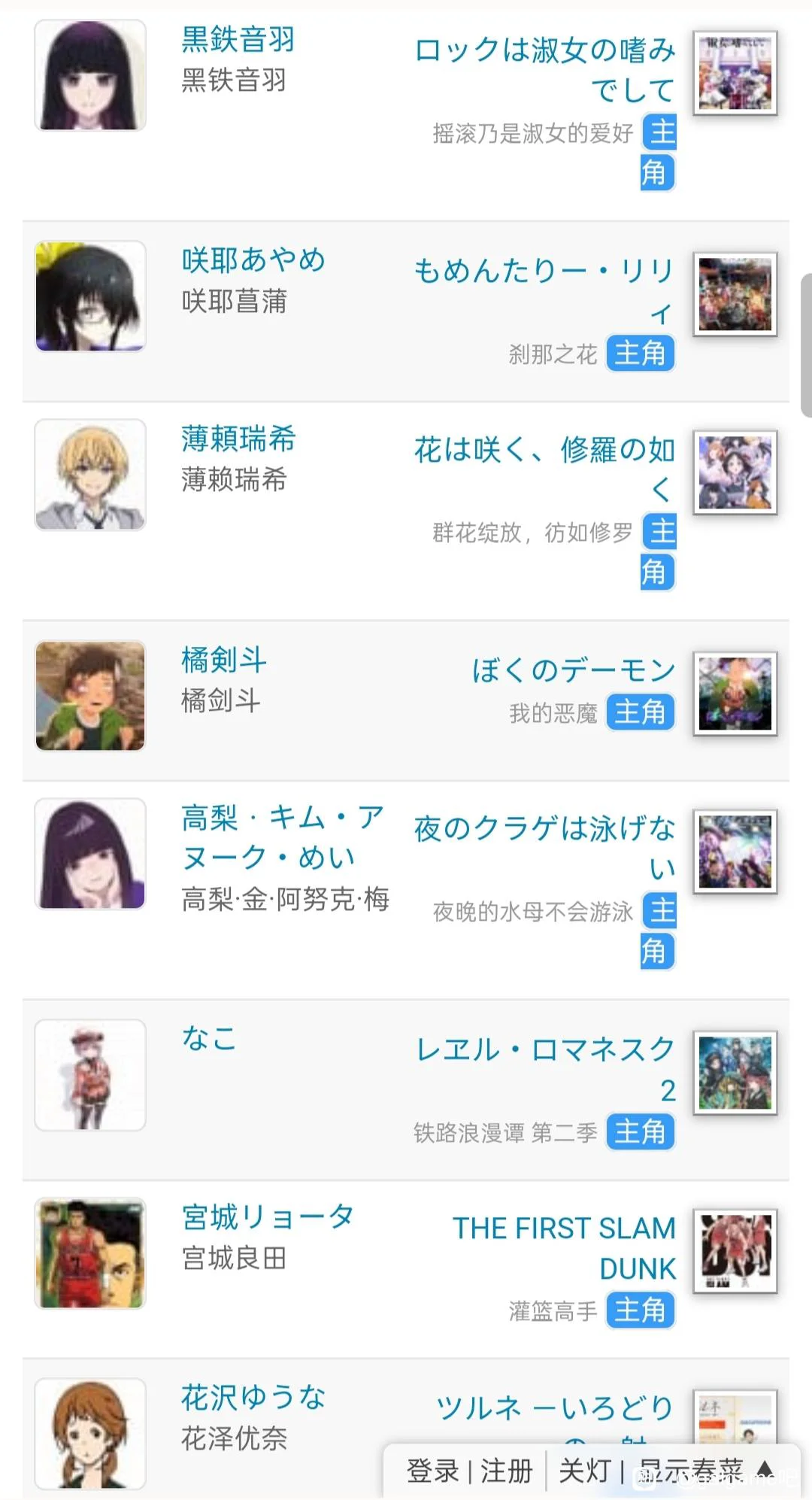
Task: Open character 高梨・キム・アヌーク・めい
Action: point(283,837)
